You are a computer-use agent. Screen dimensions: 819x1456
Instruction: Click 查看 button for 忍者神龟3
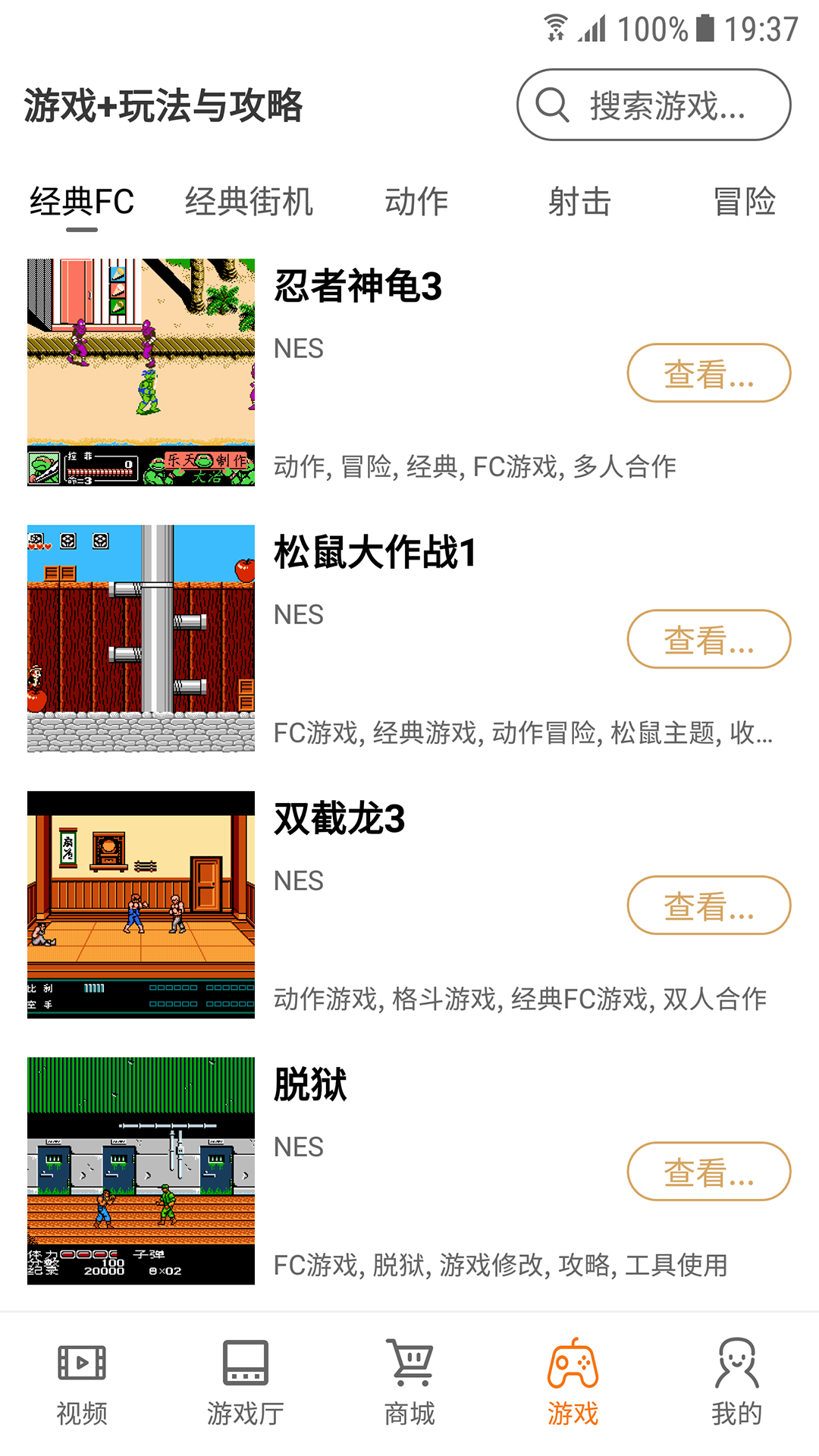[x=708, y=372]
